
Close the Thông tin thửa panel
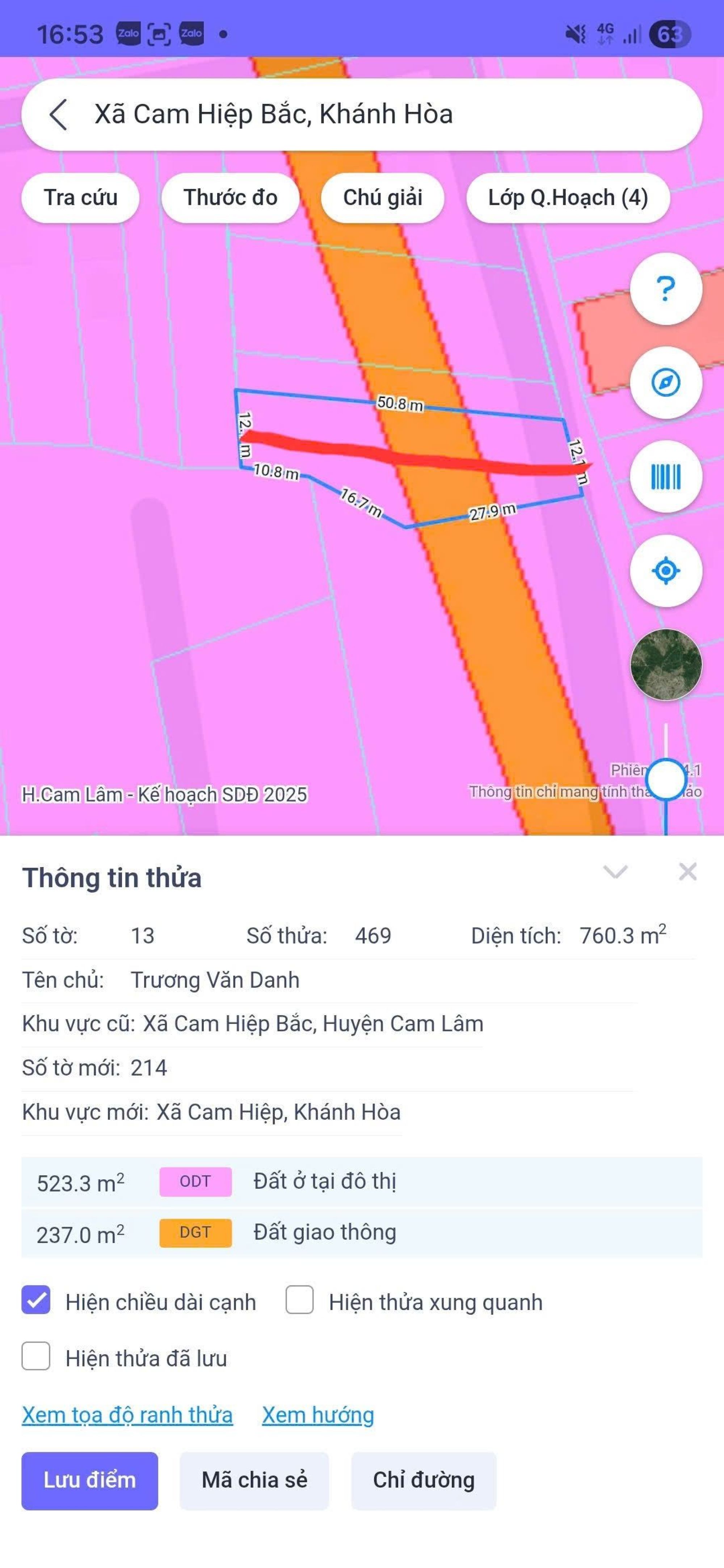[687, 872]
